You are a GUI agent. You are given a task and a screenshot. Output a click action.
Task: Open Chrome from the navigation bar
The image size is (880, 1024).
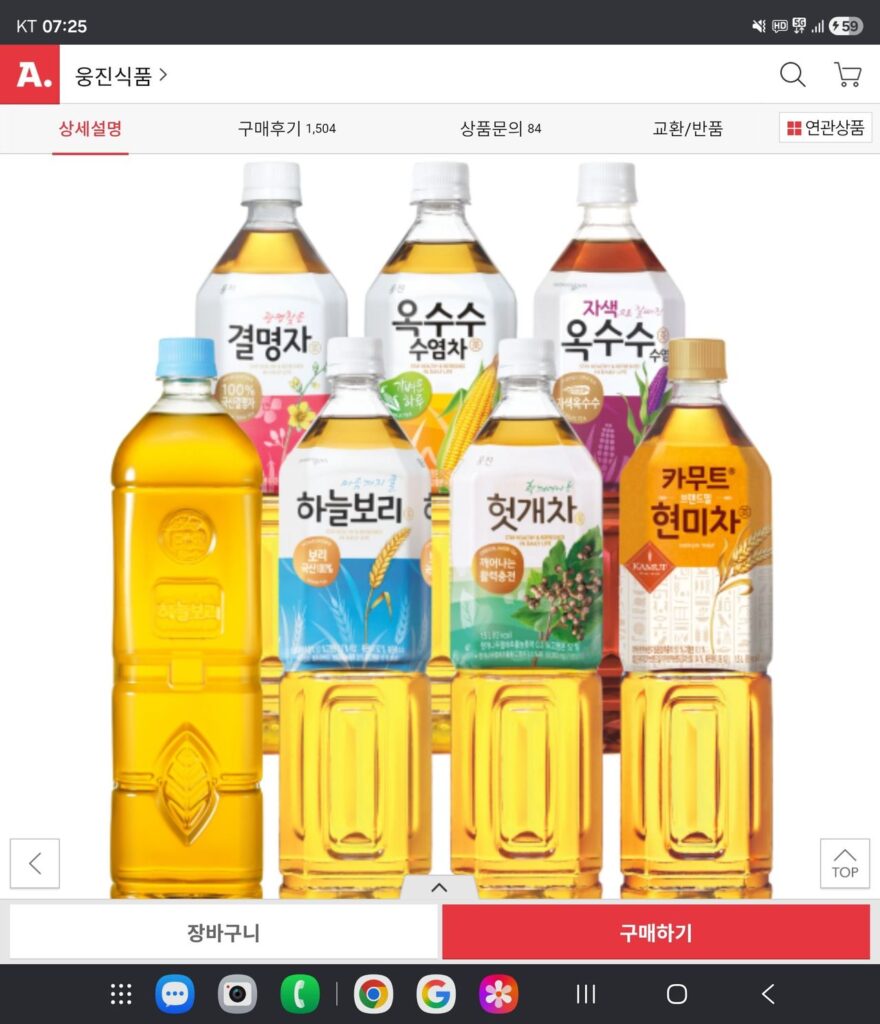click(373, 994)
